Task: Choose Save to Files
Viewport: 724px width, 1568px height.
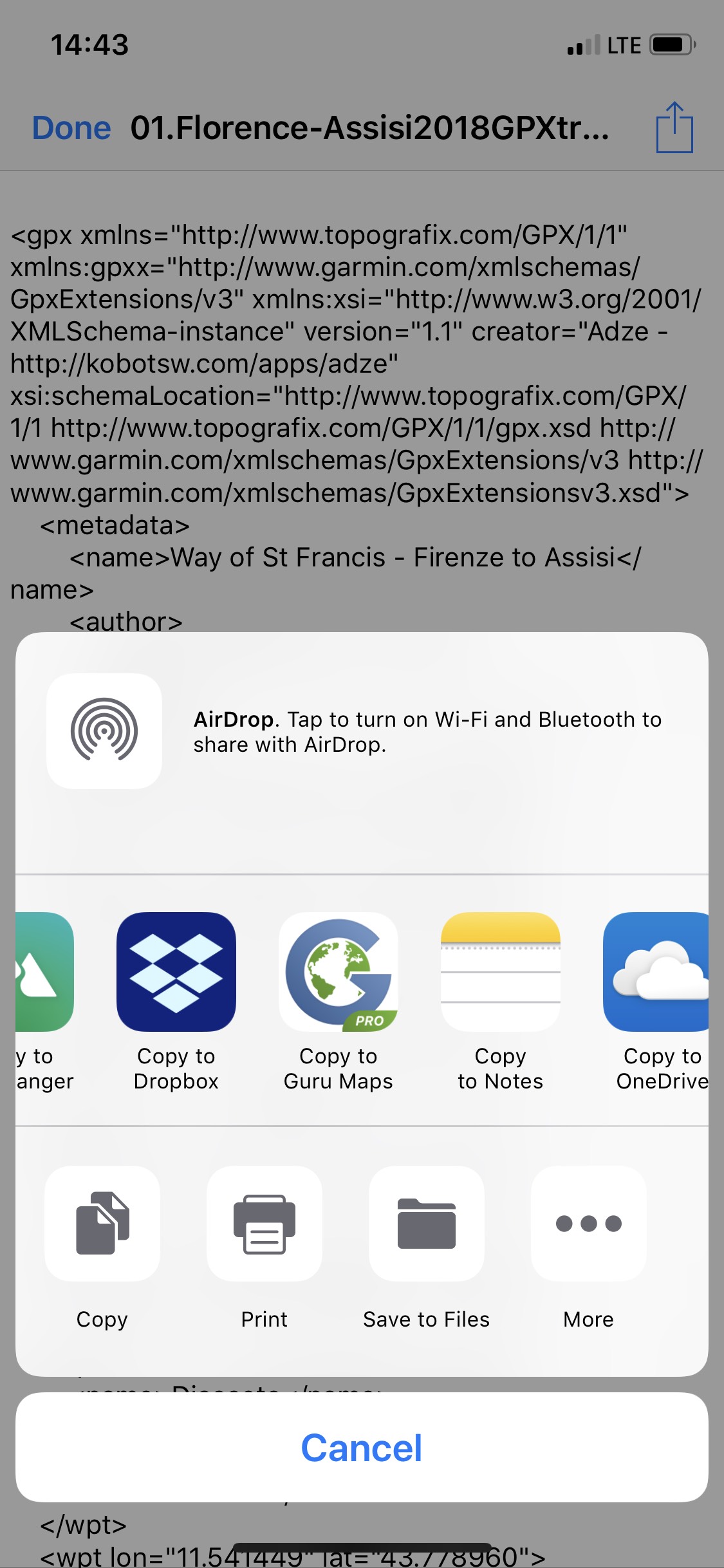Action: (426, 1223)
